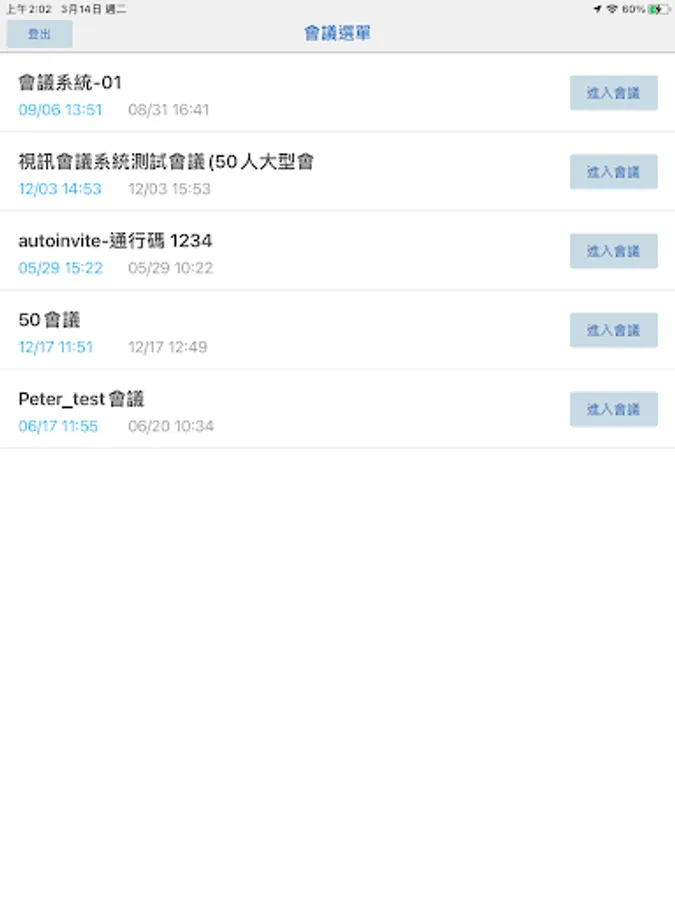Enter the 會議系統-01 meeting
The image size is (675, 900).
[613, 93]
